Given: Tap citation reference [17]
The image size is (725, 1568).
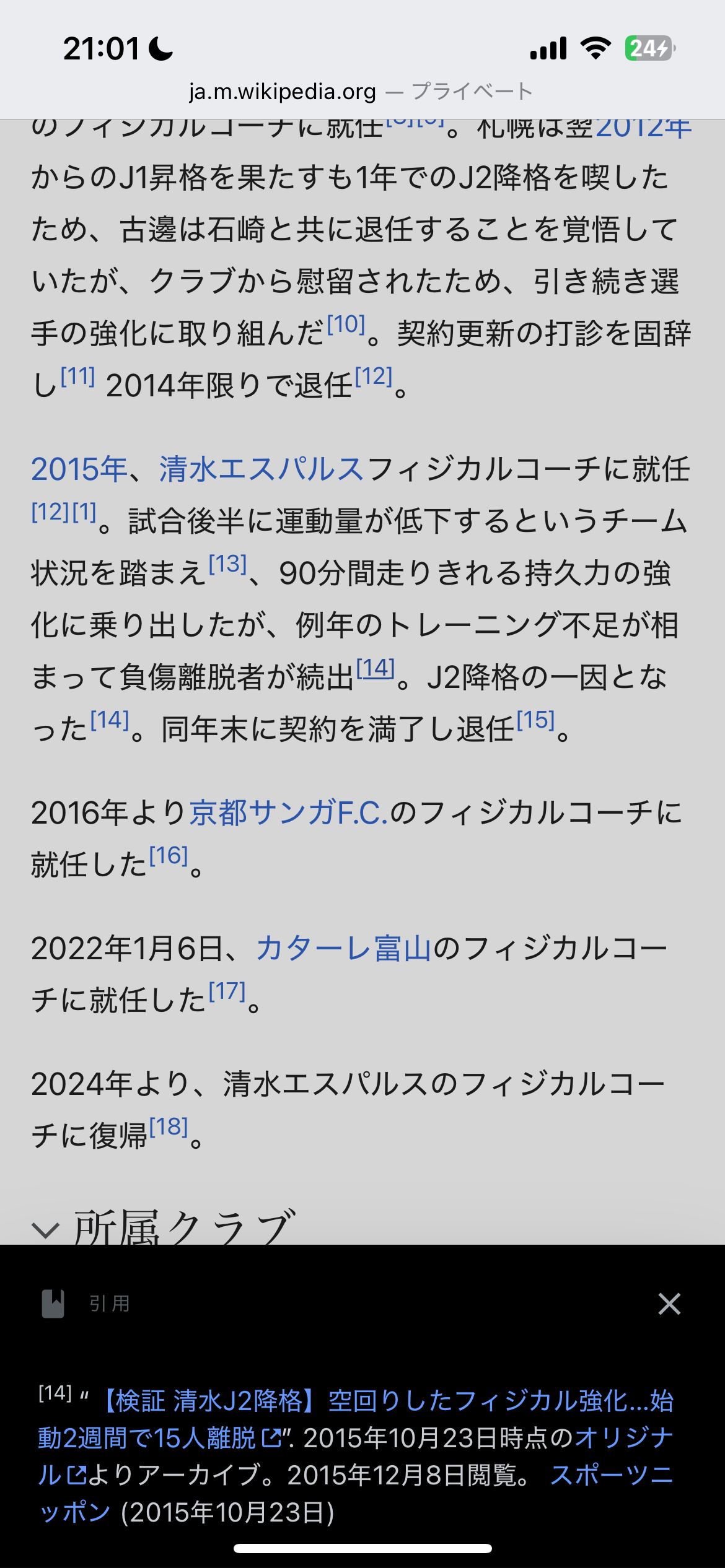Looking at the screenshot, I should [x=227, y=991].
